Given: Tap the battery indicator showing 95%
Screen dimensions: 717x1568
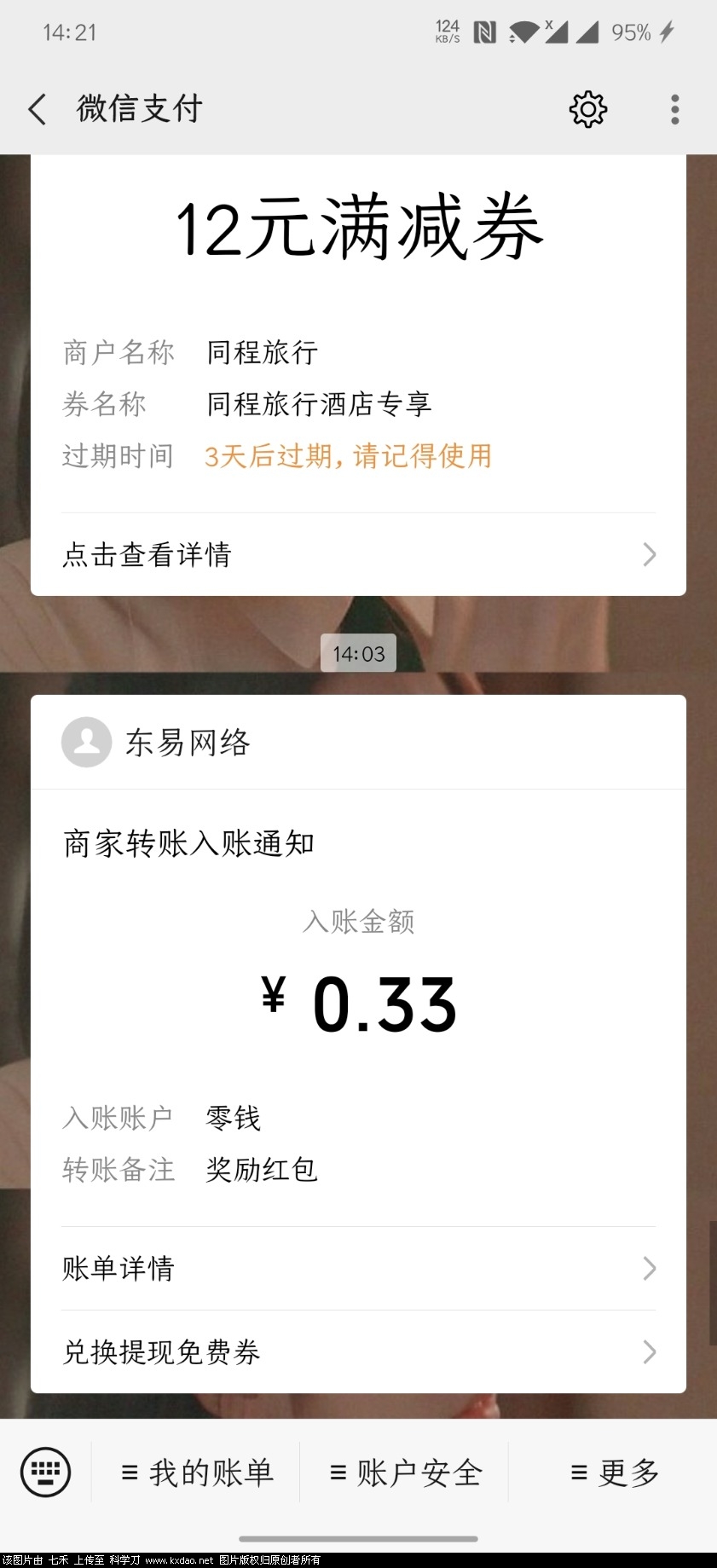Looking at the screenshot, I should coord(632,32).
